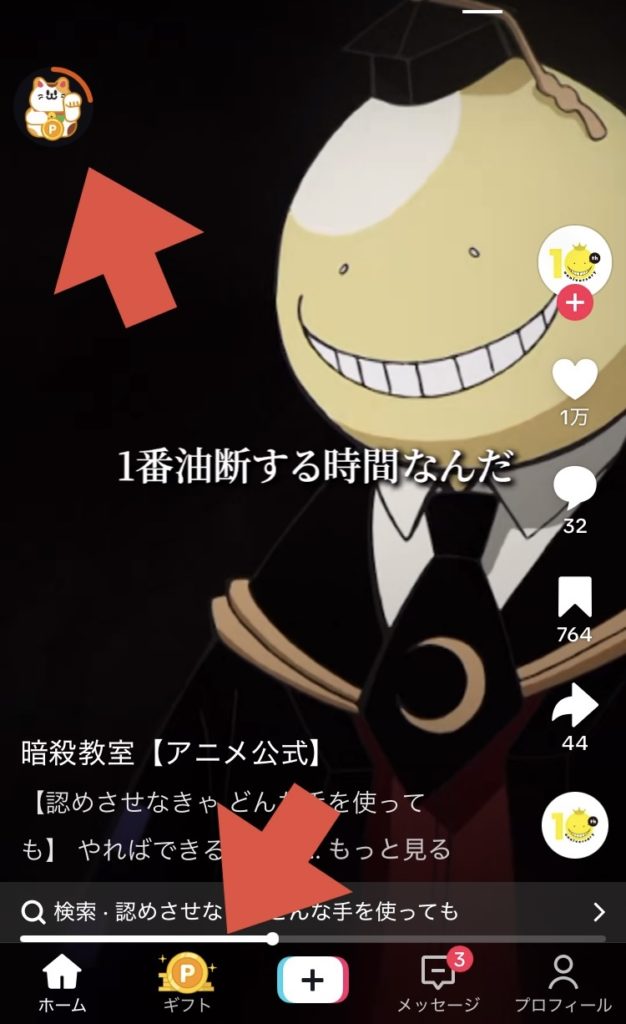
Task: Share this video with the arrow icon
Action: [574, 706]
